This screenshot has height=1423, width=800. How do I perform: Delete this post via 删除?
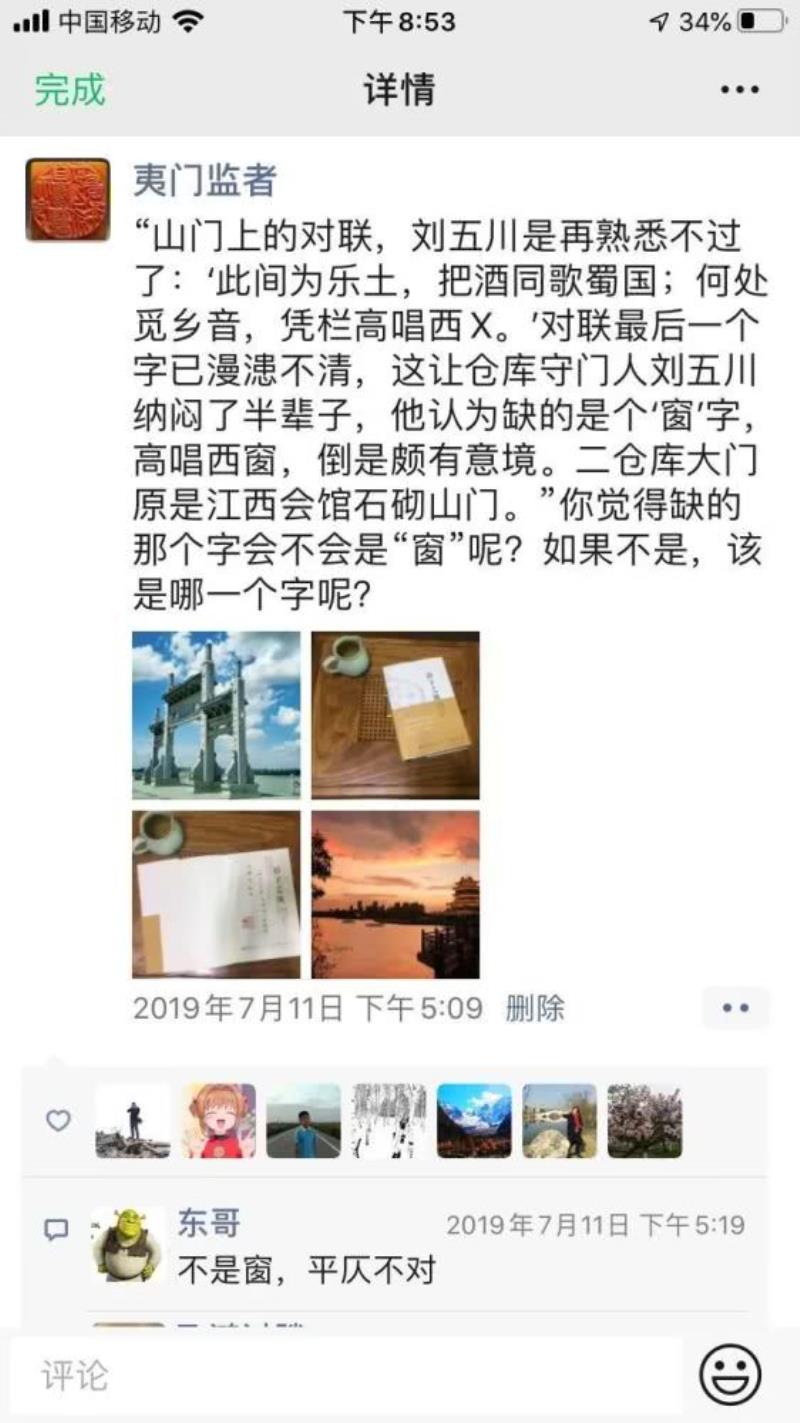click(535, 1008)
